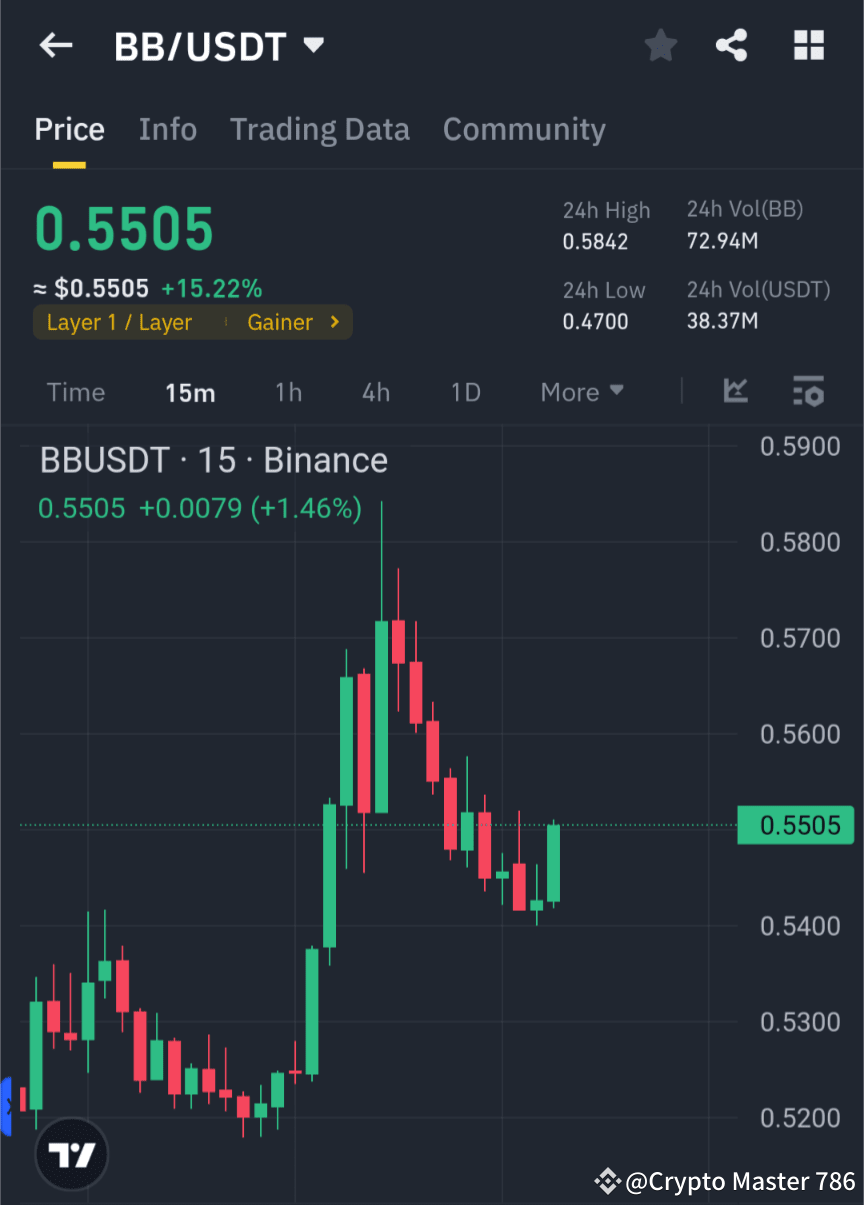The image size is (864, 1205).
Task: Toggle the favorite star for BB/USDT
Action: 660,45
